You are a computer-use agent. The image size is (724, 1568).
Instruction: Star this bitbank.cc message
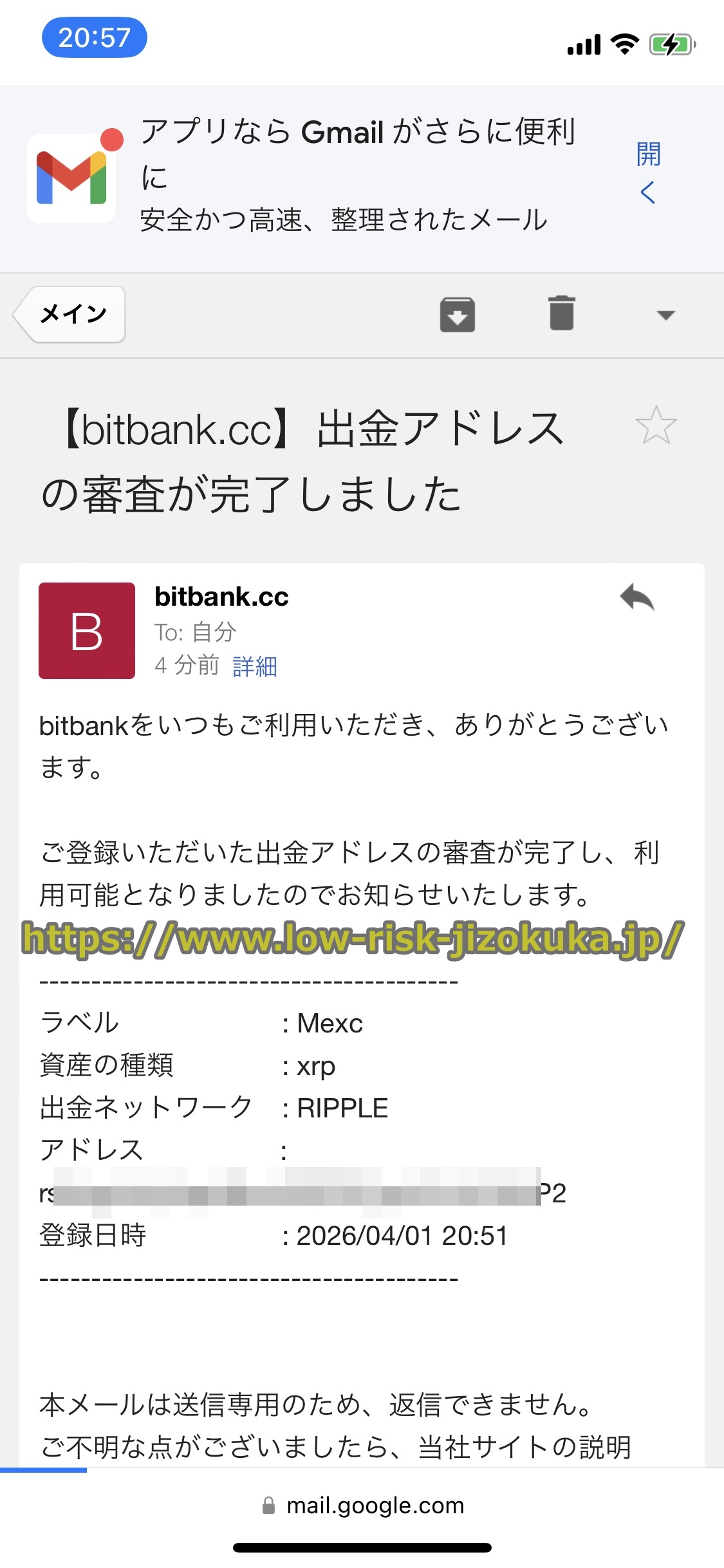pyautogui.click(x=656, y=425)
